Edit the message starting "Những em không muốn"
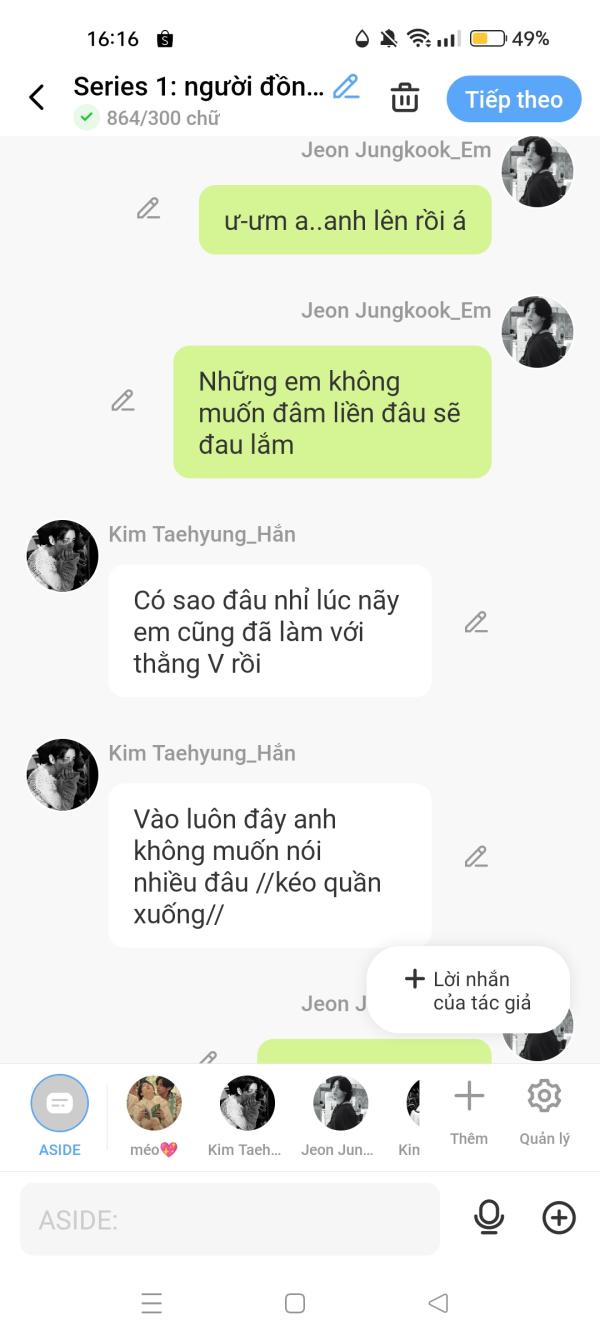 pos(123,401)
